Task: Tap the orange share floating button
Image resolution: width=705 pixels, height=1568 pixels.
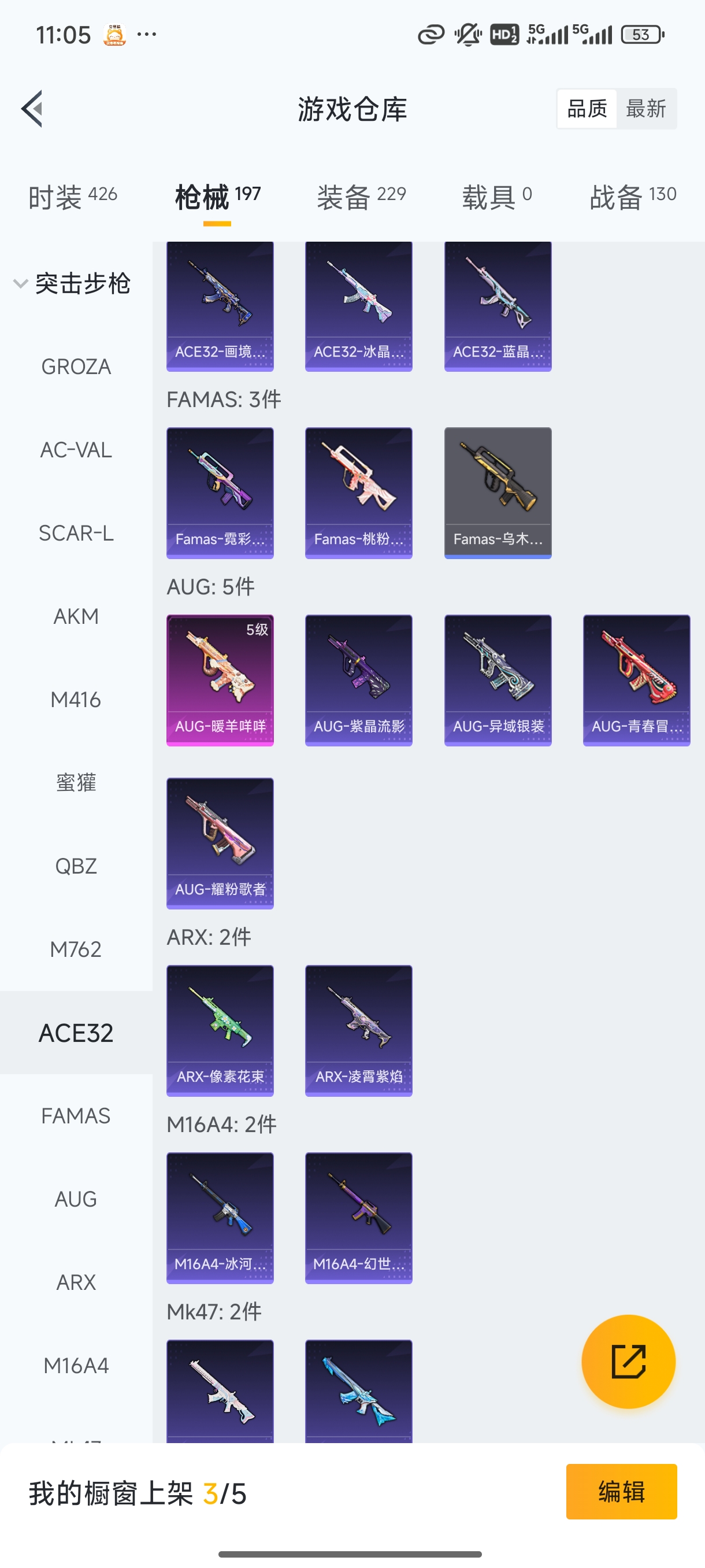Action: [628, 1362]
